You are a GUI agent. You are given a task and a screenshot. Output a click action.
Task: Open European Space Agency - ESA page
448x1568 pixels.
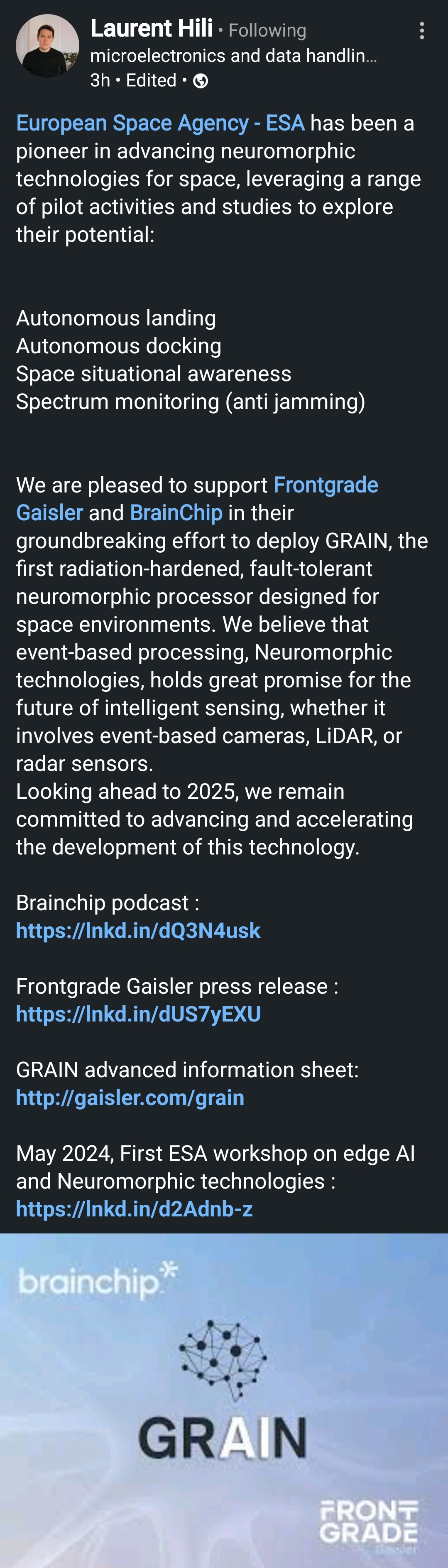point(160,123)
